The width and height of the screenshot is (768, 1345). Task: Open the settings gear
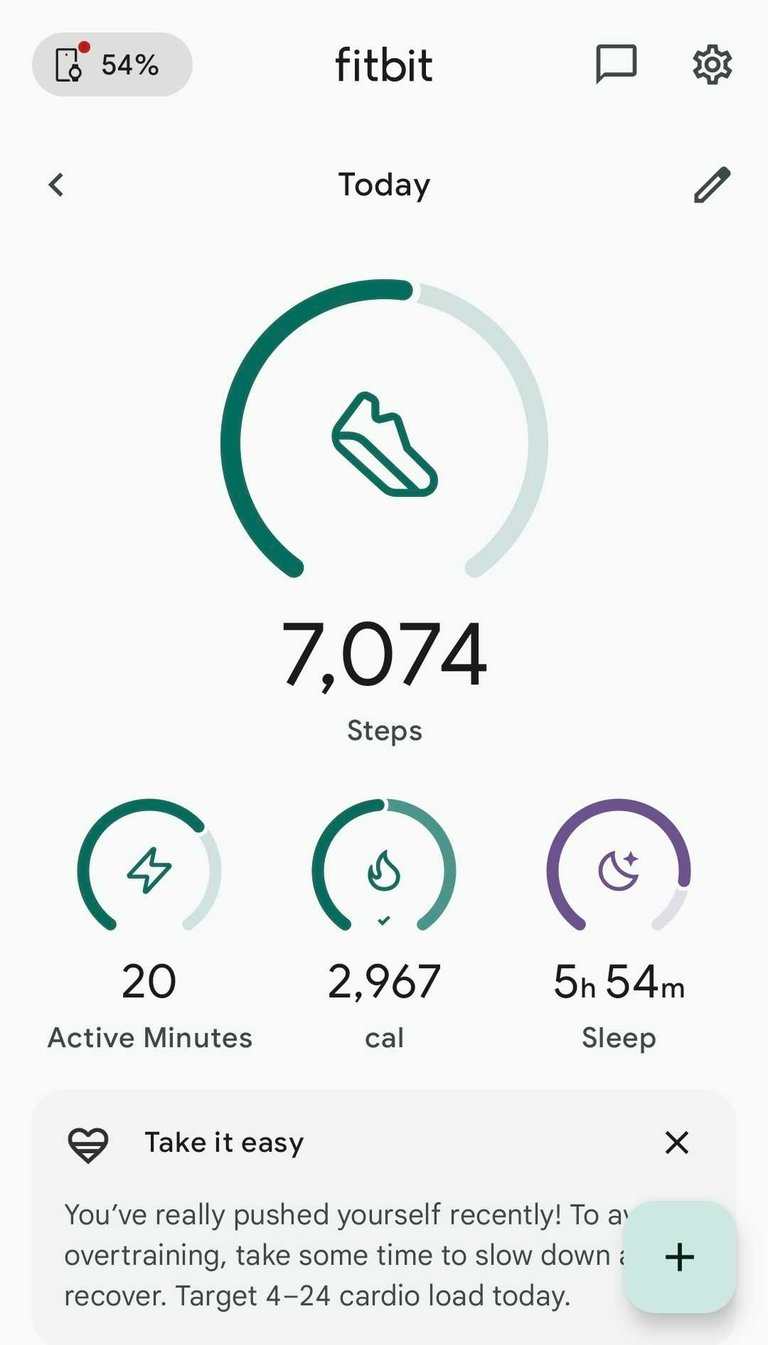coord(712,65)
